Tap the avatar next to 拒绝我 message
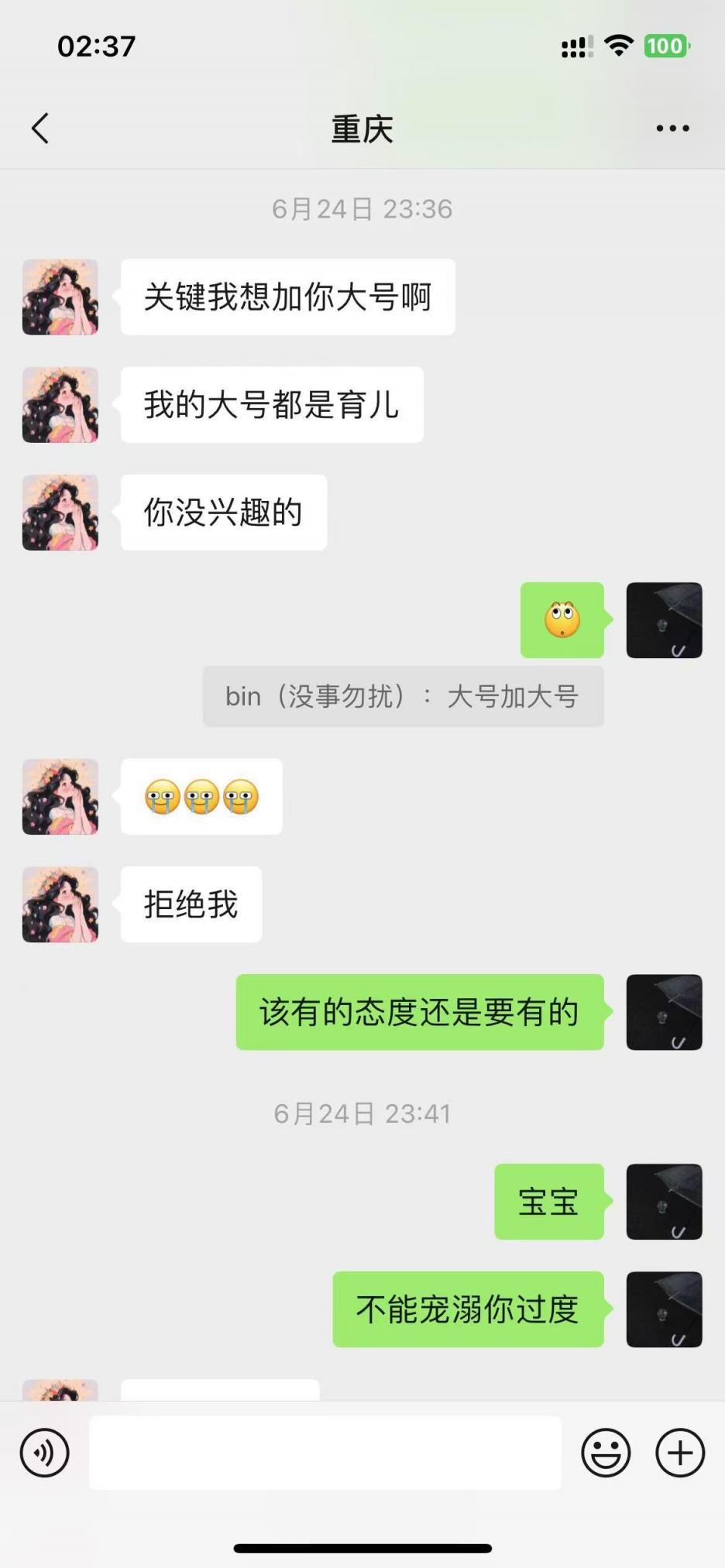This screenshot has height=1568, width=725. pyautogui.click(x=60, y=904)
